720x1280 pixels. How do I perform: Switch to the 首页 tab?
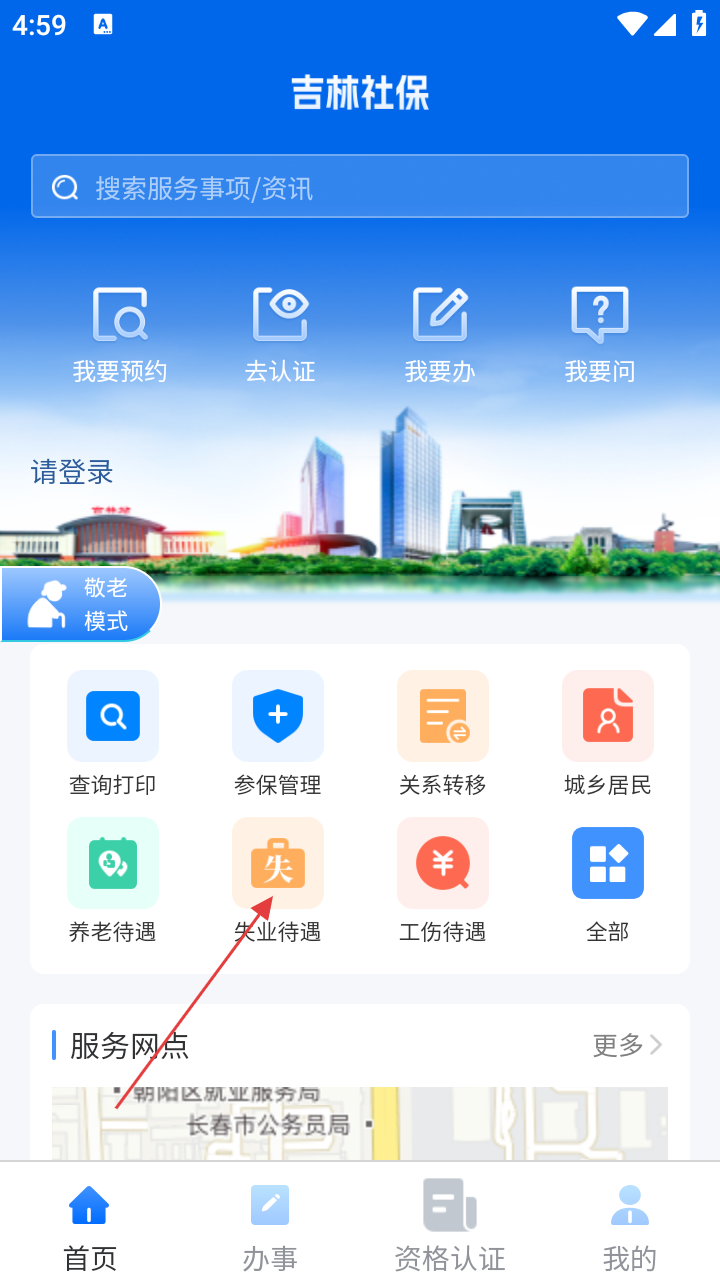pos(90,1228)
